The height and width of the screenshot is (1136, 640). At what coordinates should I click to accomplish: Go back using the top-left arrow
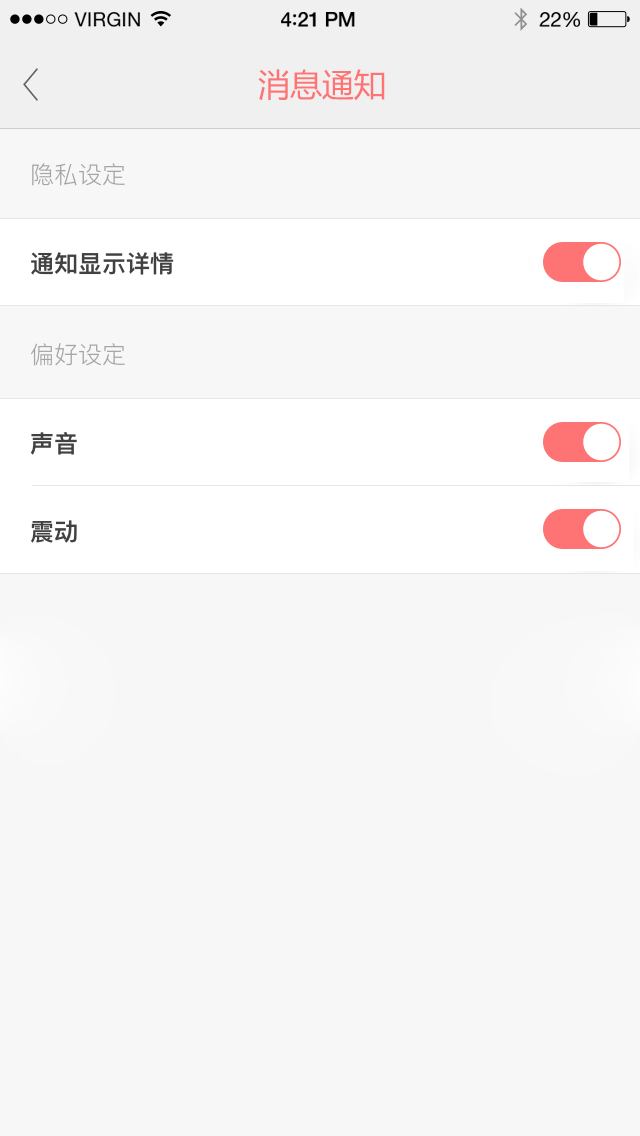click(x=30, y=85)
